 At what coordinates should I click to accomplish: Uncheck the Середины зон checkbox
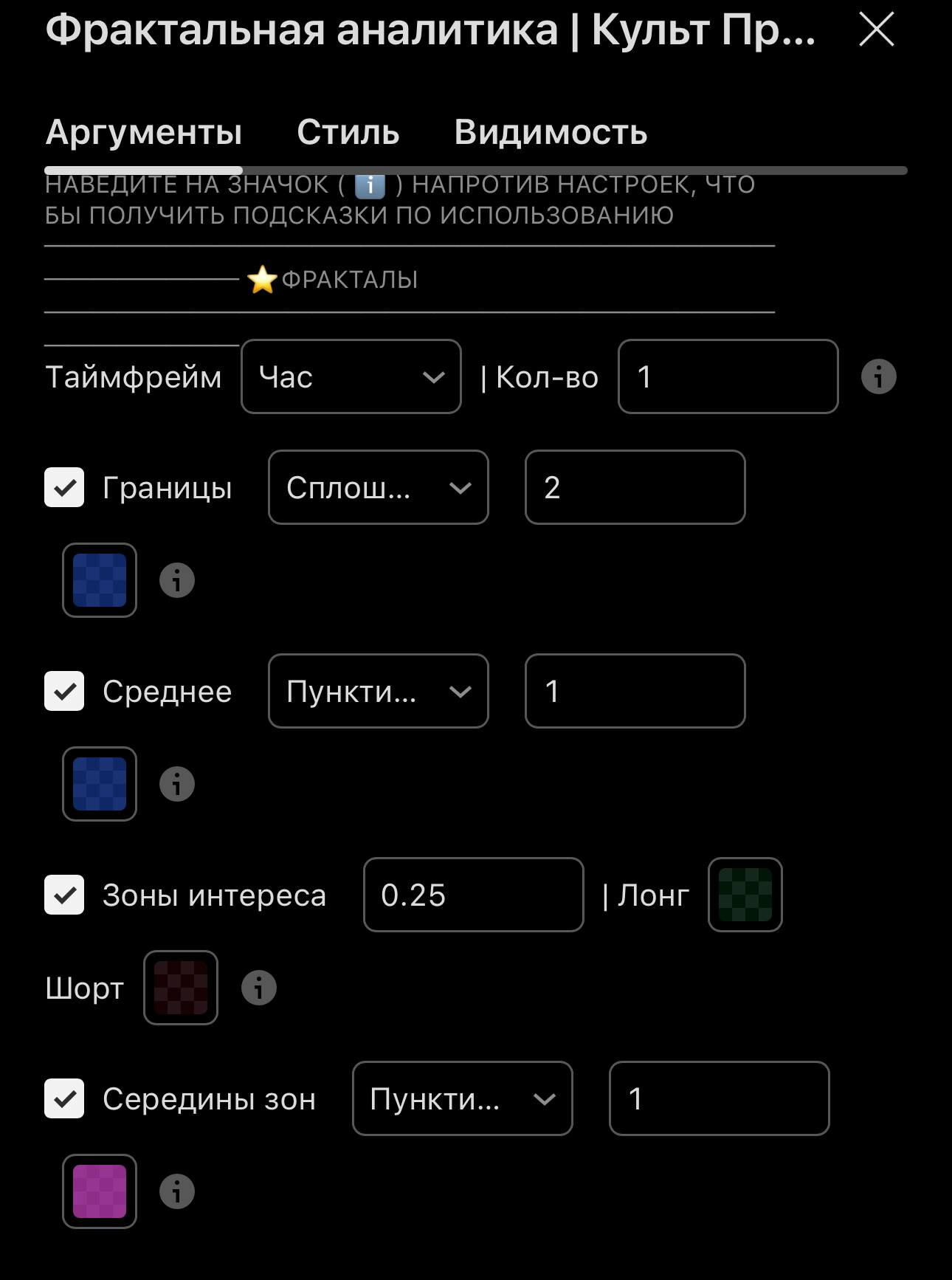(x=64, y=1099)
